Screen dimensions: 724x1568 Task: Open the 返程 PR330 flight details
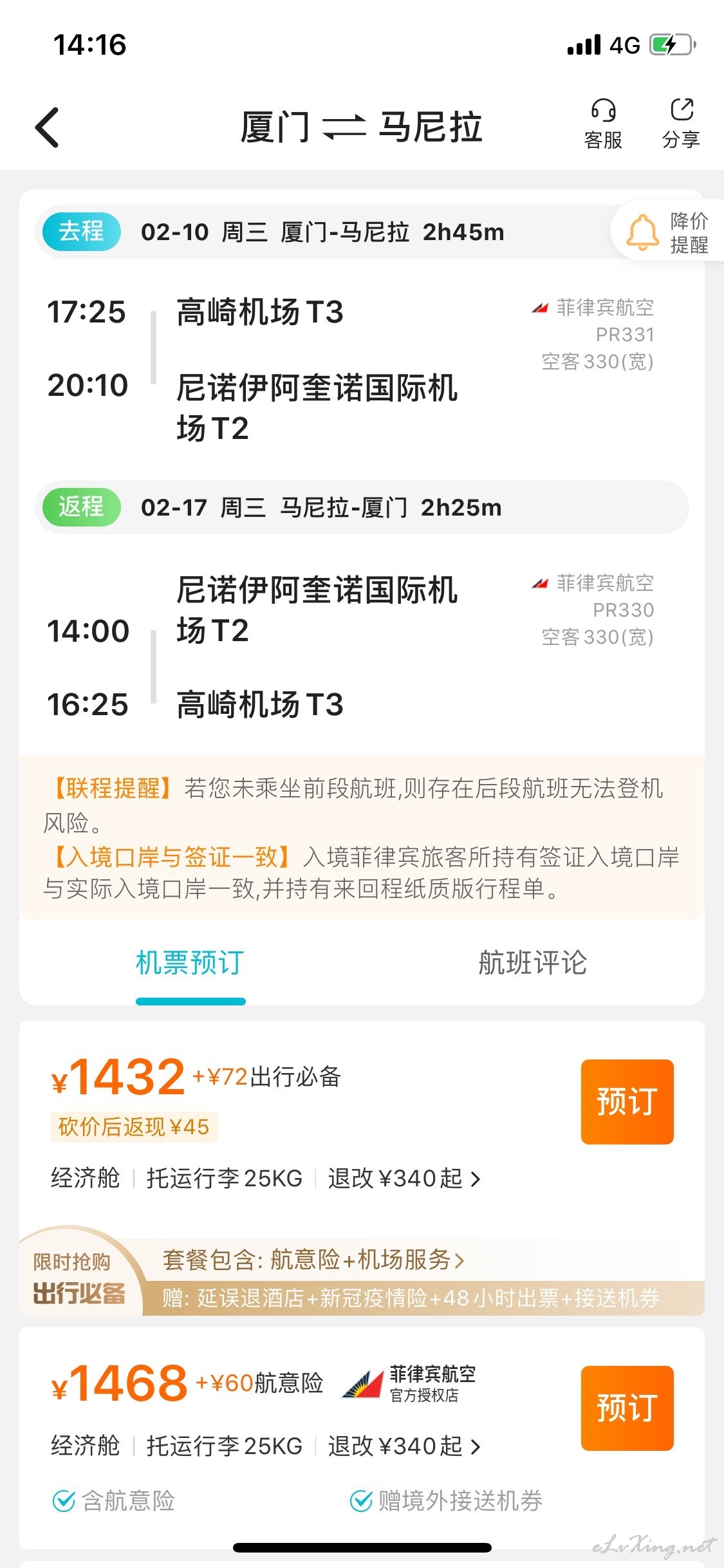(x=362, y=646)
